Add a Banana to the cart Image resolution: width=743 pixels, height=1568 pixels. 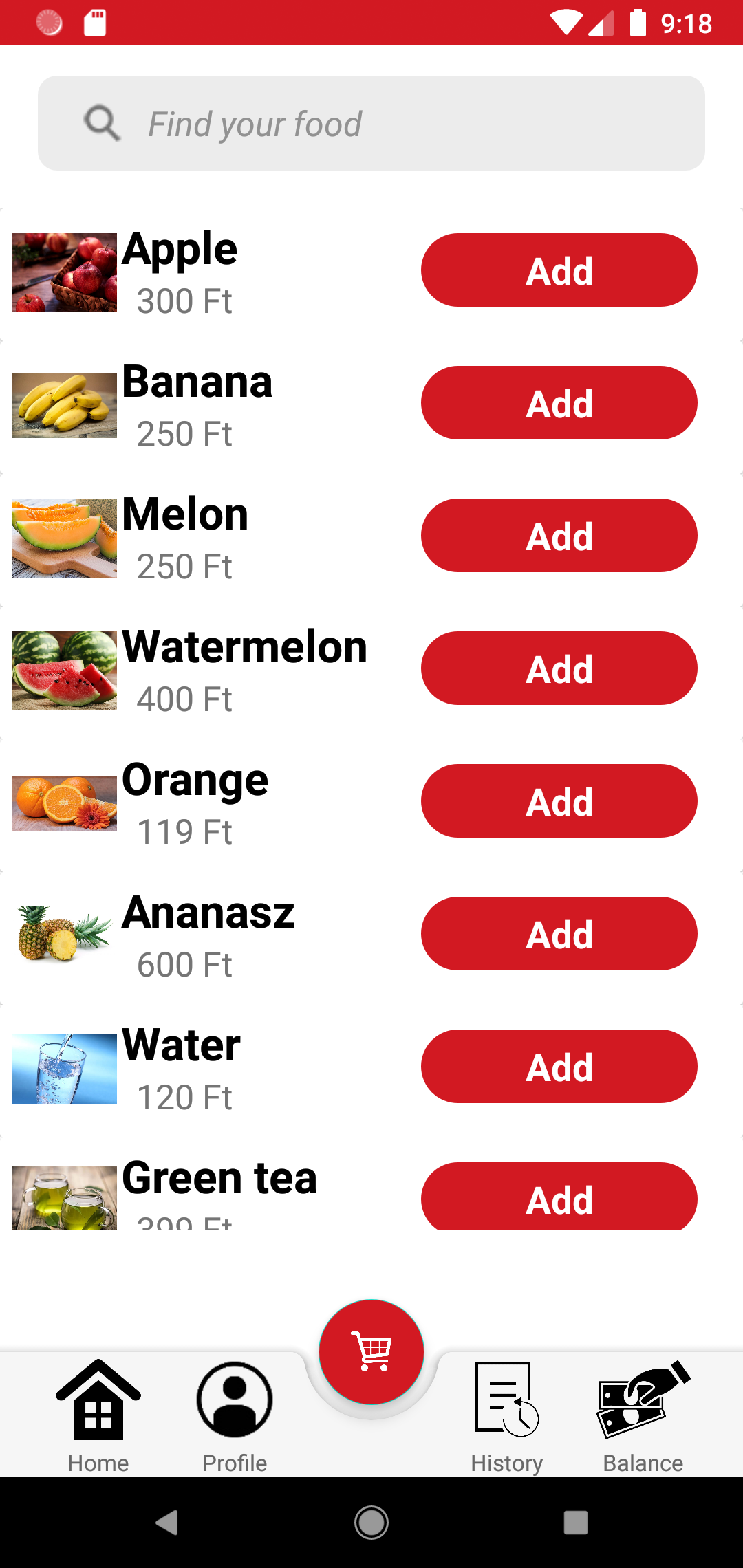pyautogui.click(x=559, y=402)
